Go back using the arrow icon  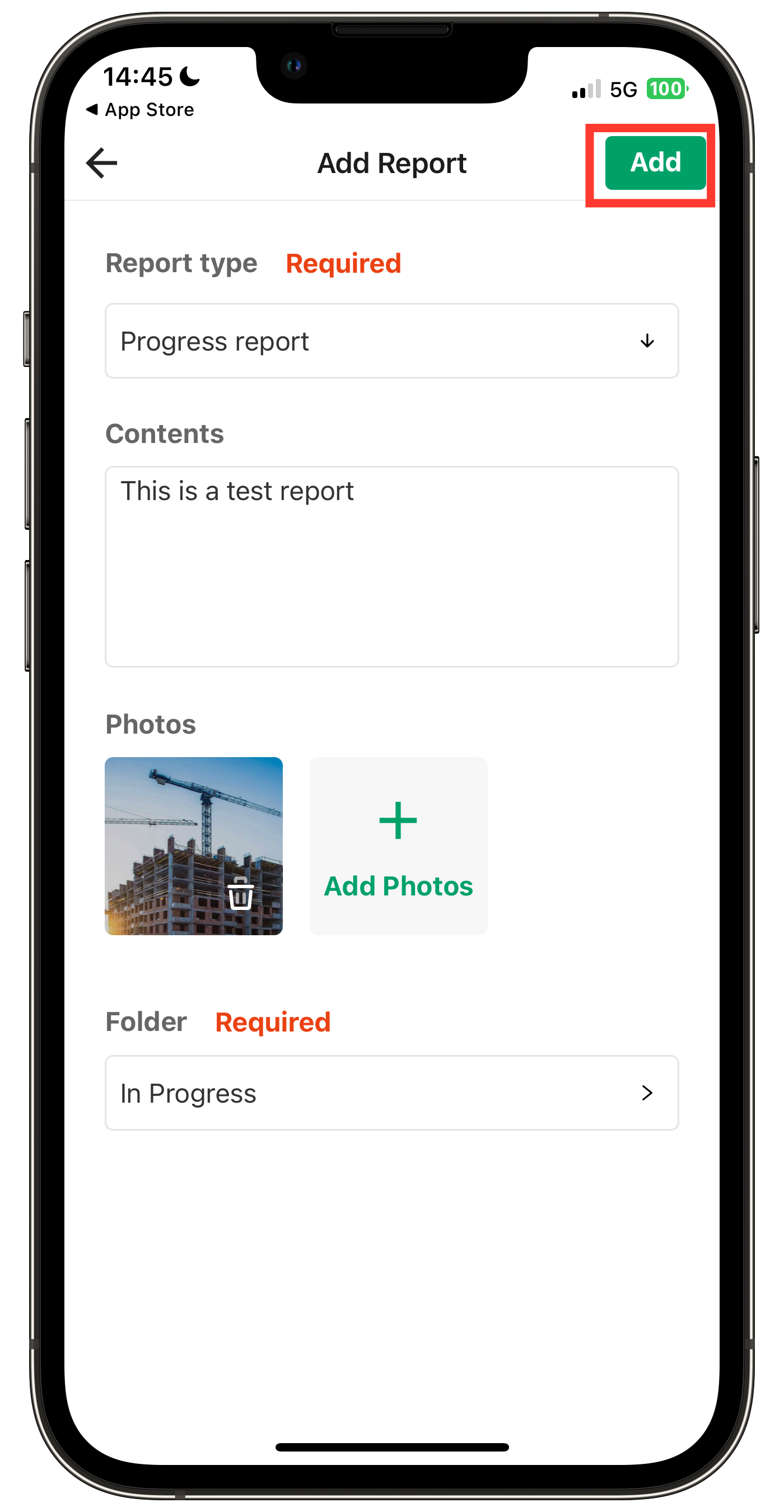pyautogui.click(x=101, y=162)
